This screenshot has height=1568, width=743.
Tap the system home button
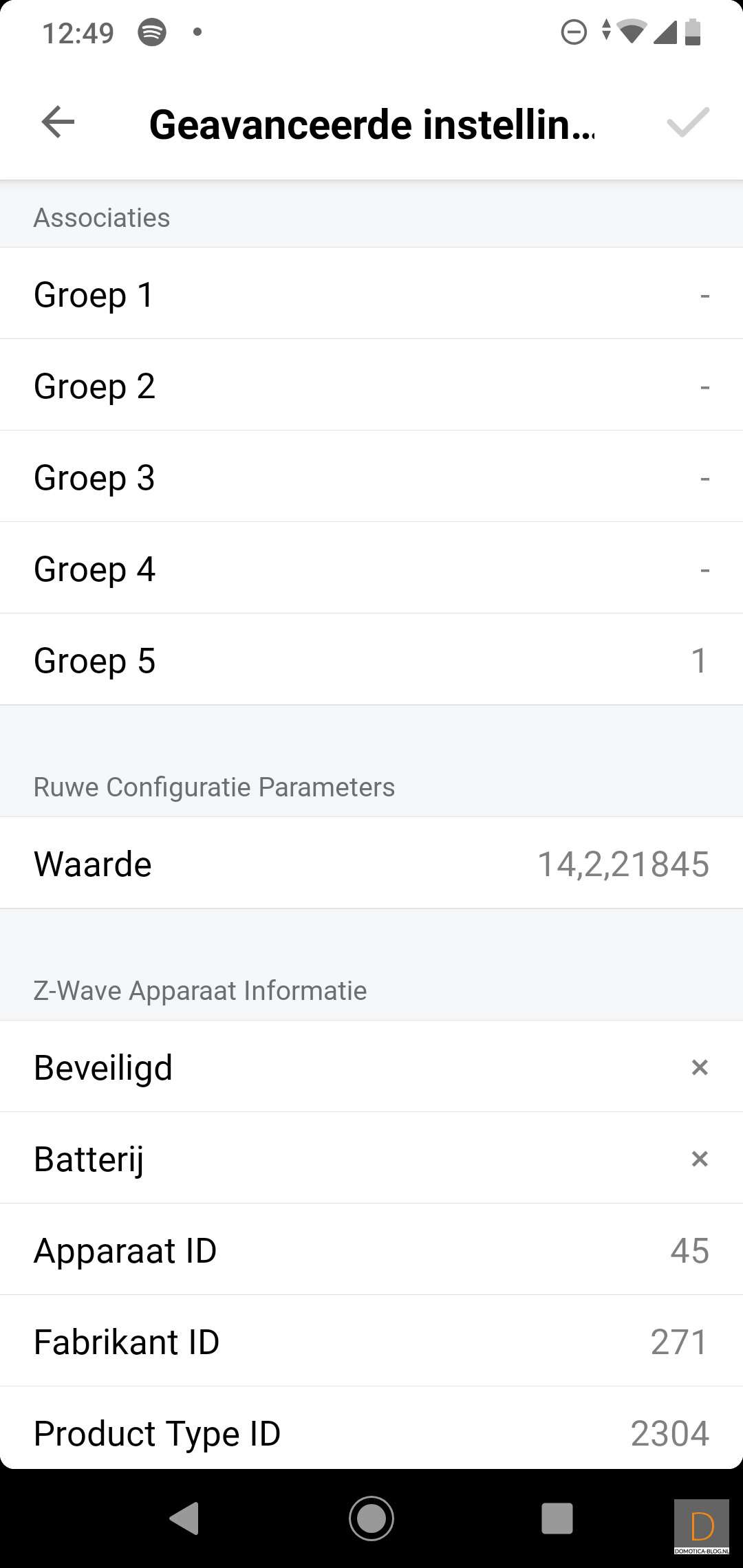point(371,1518)
